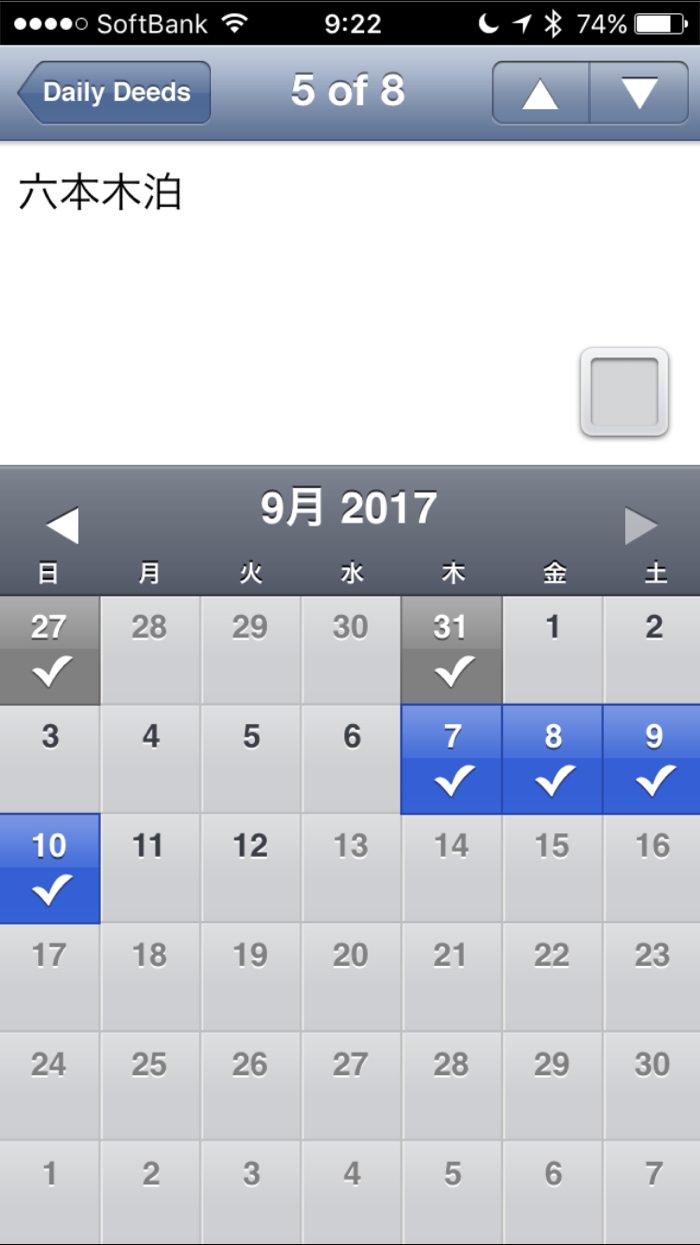Show the previous month in calendar

coord(62,525)
